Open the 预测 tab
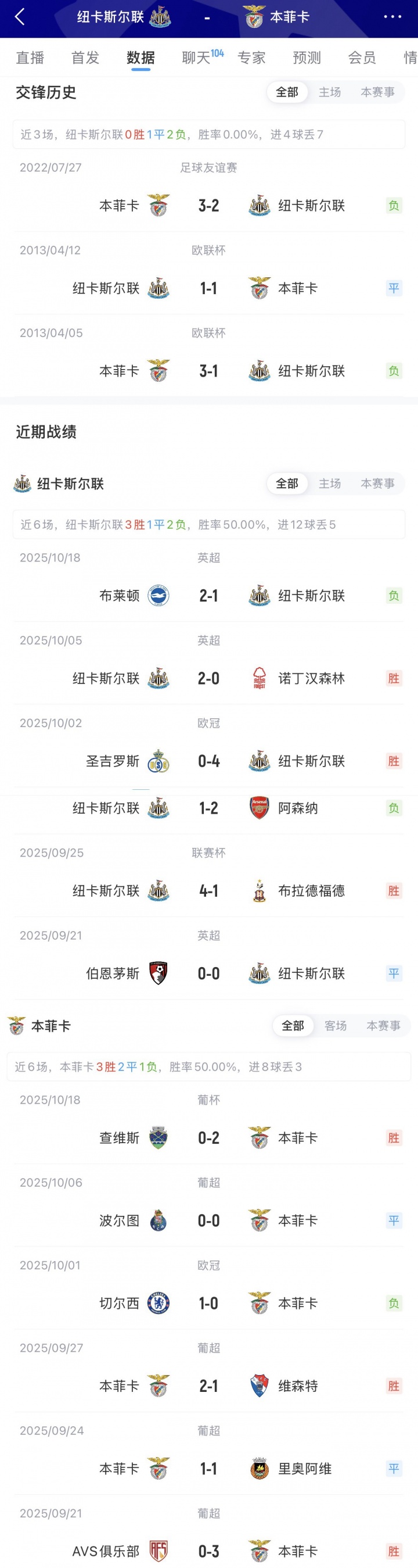Screen dimensions: 418x1568 [x=307, y=58]
